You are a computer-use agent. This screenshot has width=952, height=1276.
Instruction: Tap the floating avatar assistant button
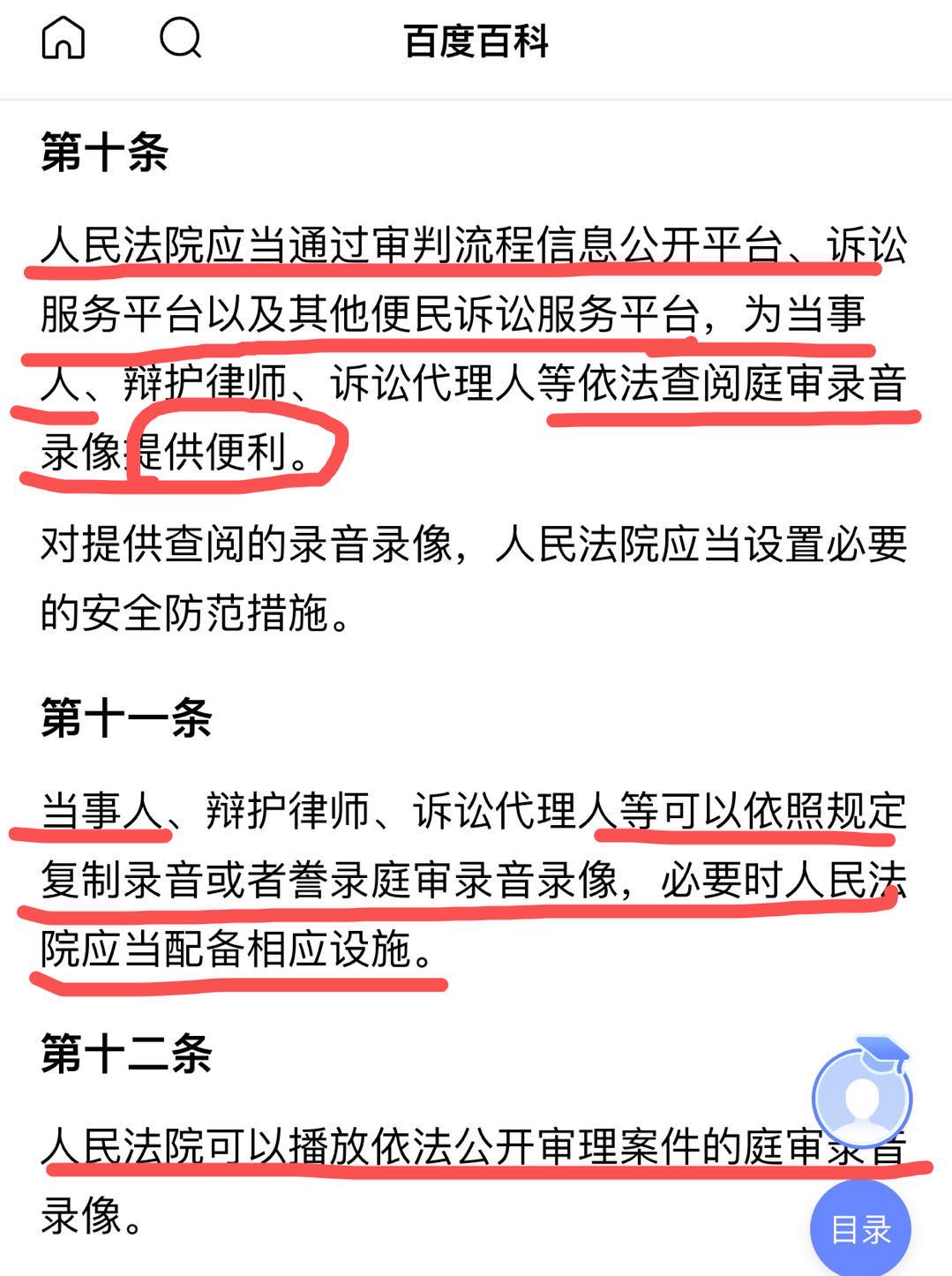(x=862, y=1096)
